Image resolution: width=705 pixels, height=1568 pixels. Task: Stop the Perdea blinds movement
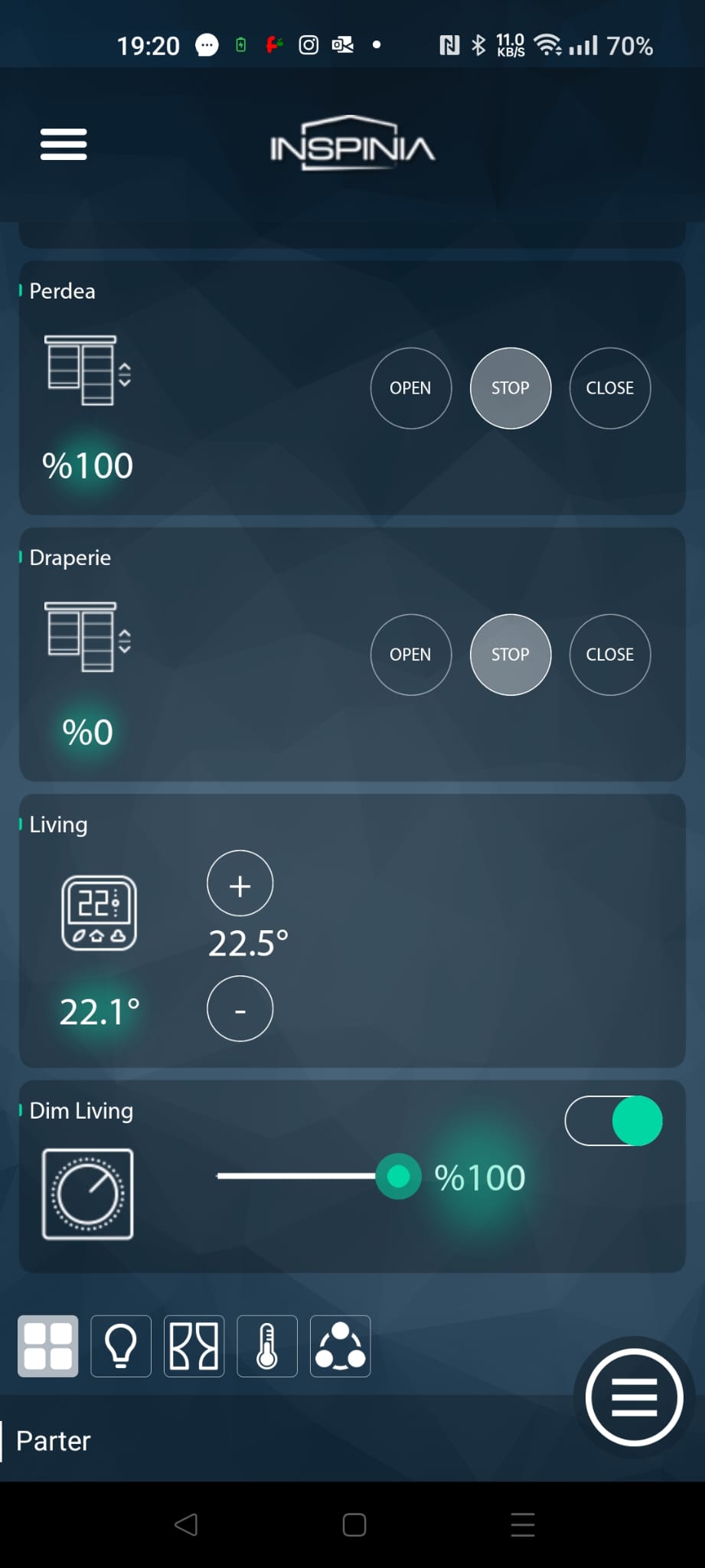click(511, 388)
